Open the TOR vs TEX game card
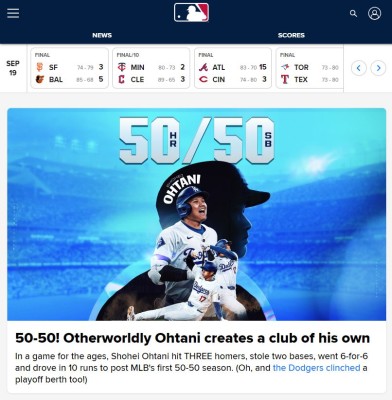 (310, 68)
